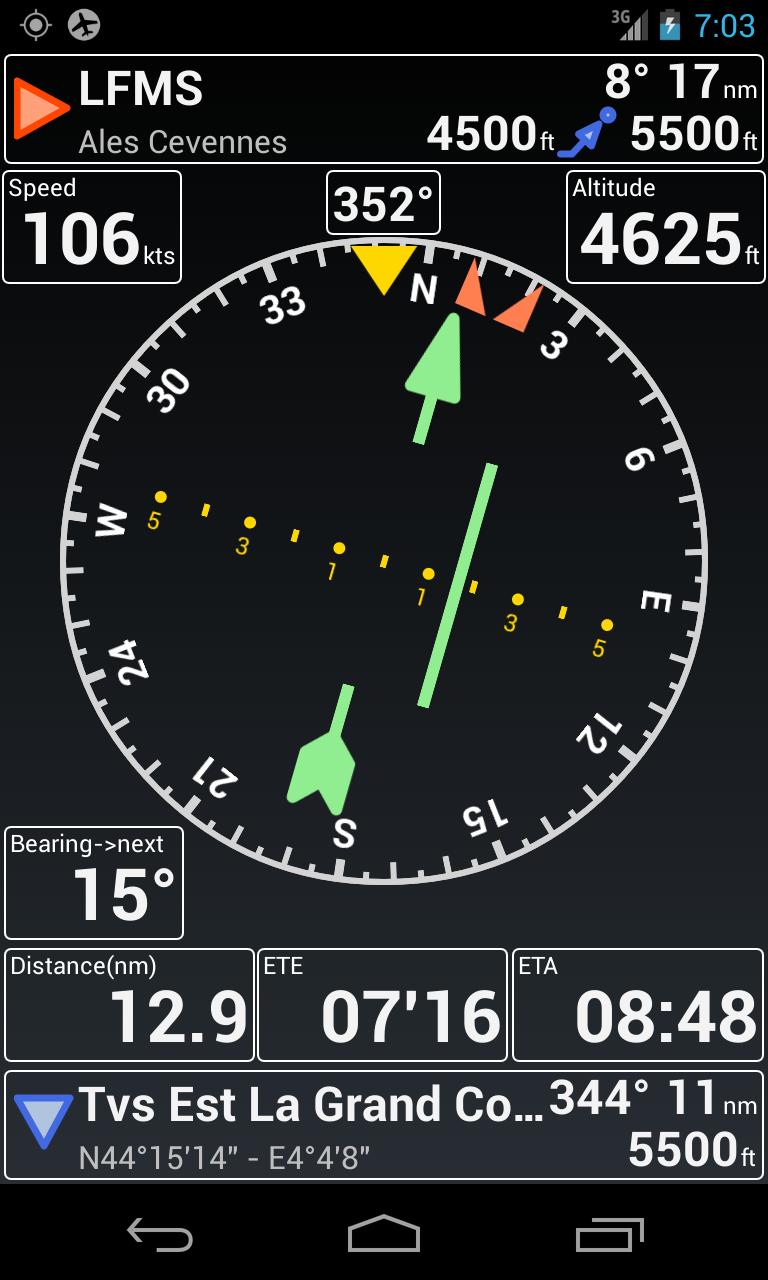Toggle the Speed instrument panel display
This screenshot has width=768, height=1280.
point(90,226)
